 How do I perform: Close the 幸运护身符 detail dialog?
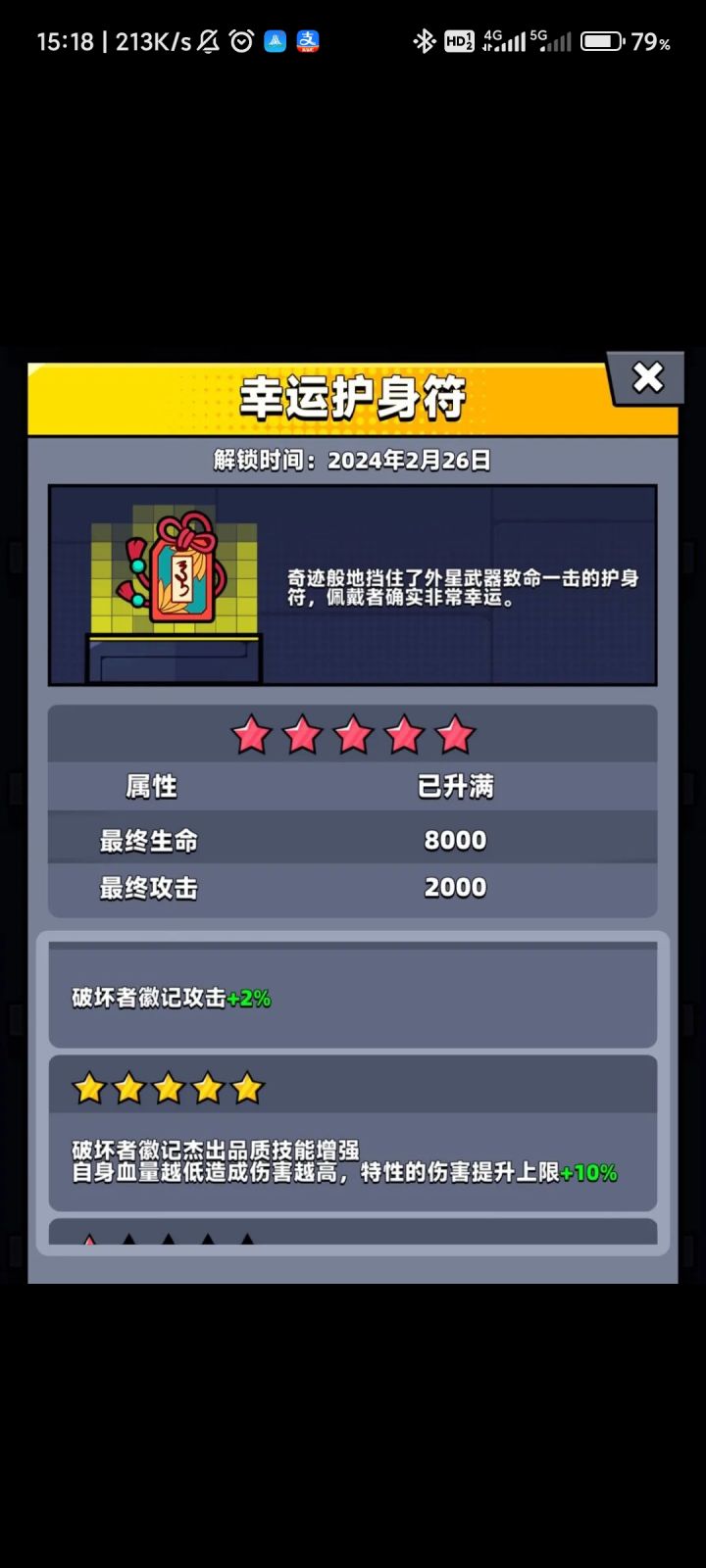point(648,378)
